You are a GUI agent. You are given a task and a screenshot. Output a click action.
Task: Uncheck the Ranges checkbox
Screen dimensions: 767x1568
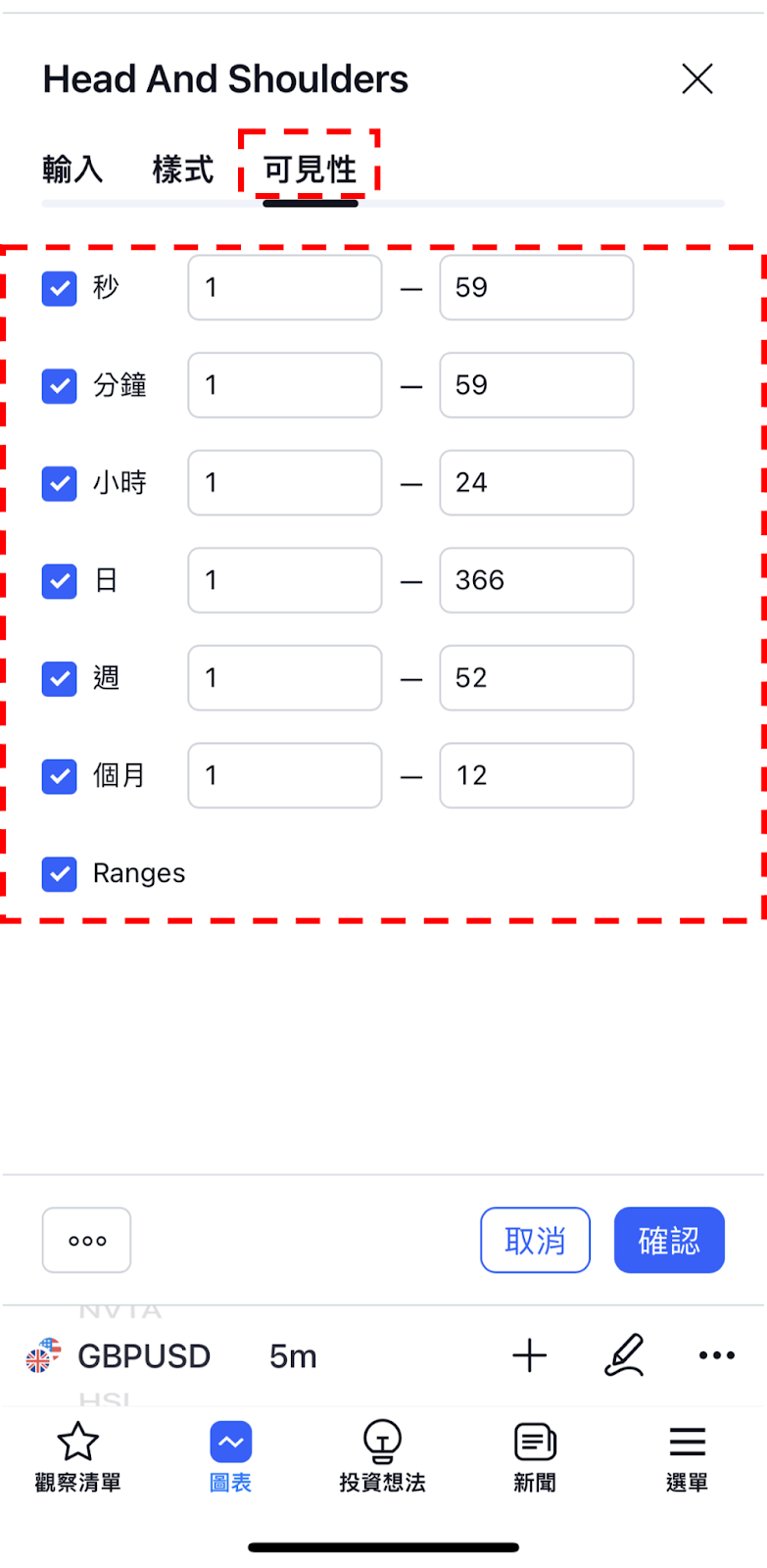point(60,873)
